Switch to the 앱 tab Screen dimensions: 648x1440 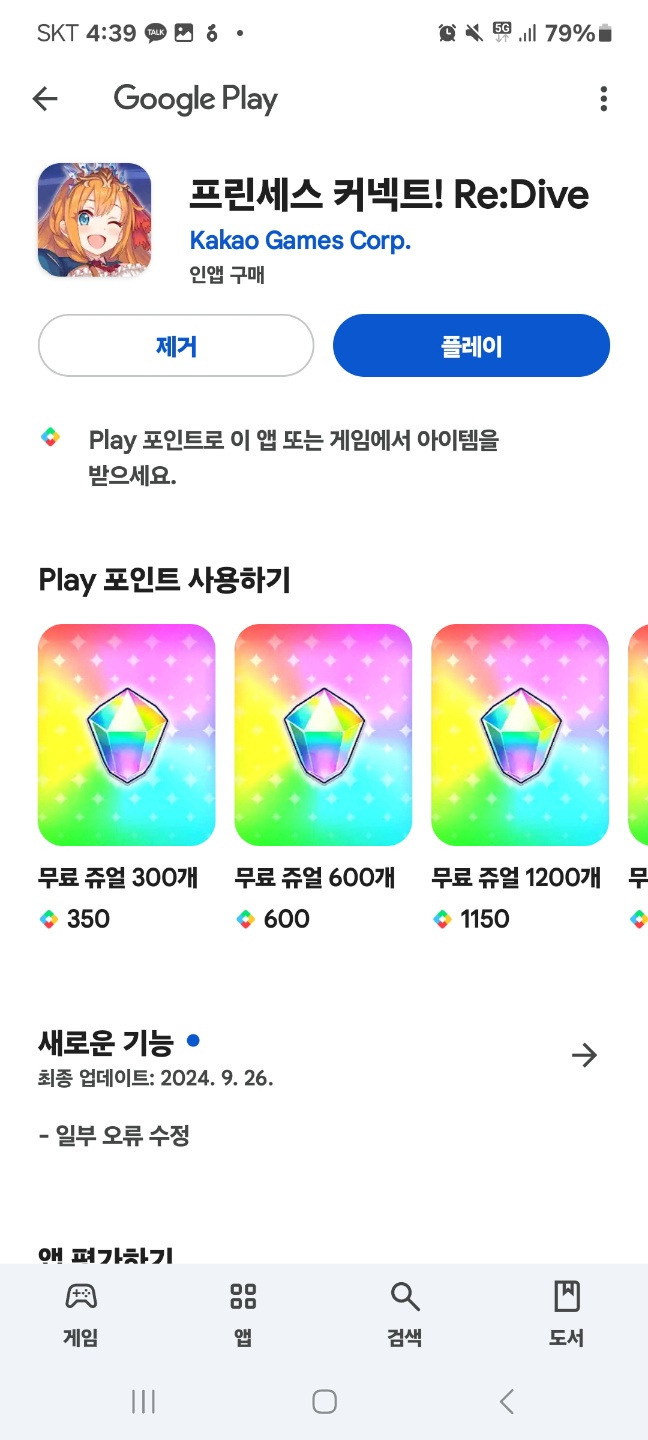coord(243,1315)
